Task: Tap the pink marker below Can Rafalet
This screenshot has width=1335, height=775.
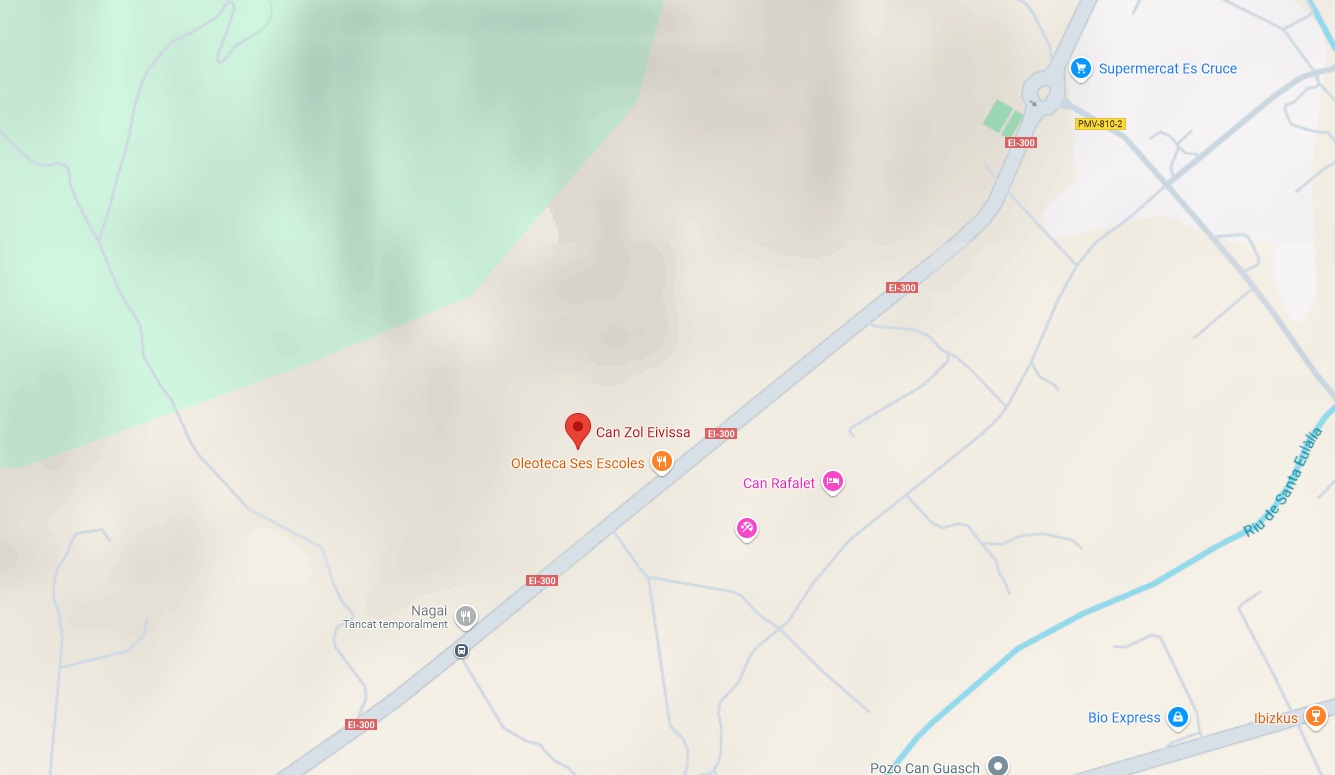Action: tap(746, 527)
